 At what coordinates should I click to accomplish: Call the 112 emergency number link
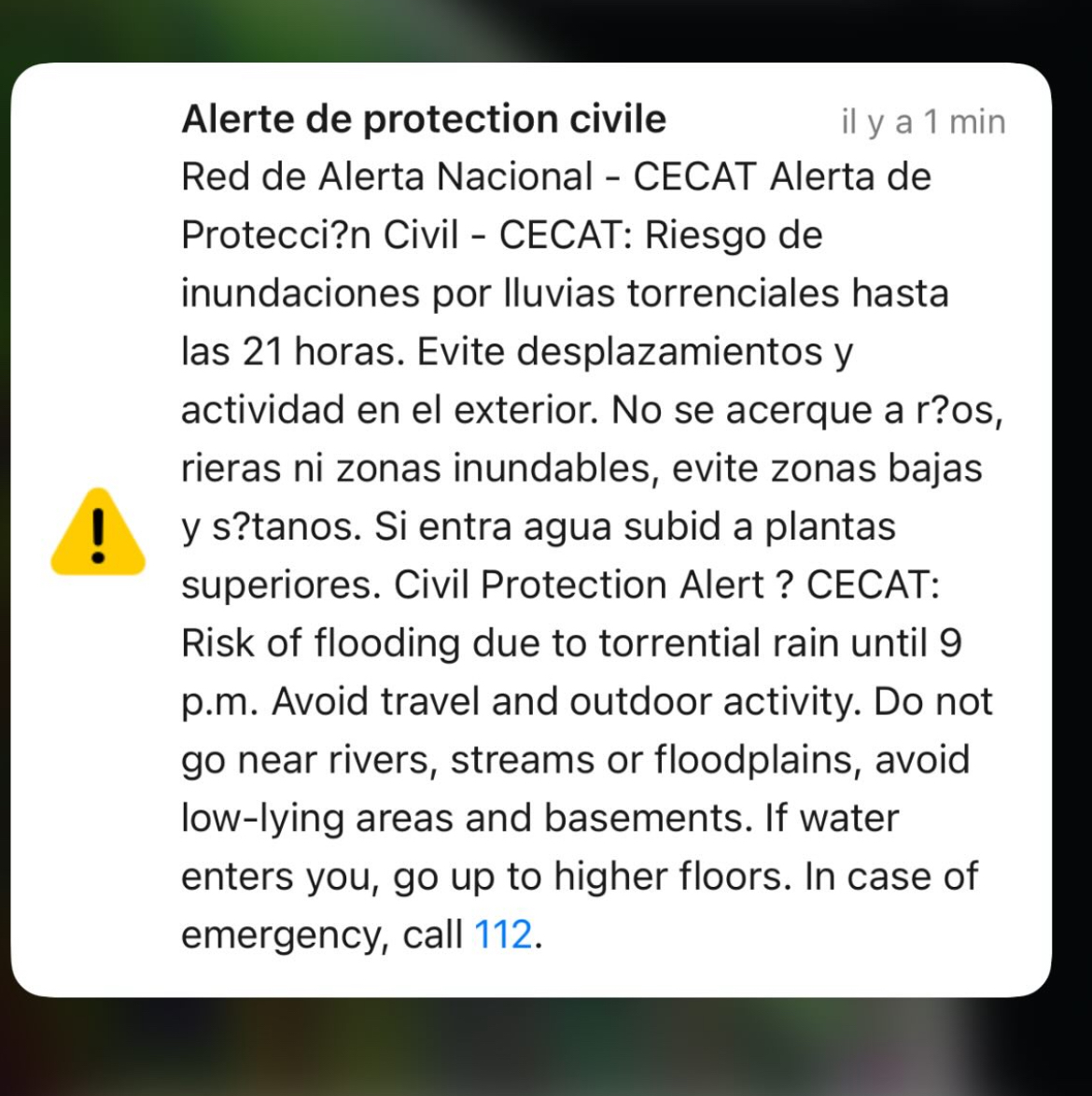point(503,934)
